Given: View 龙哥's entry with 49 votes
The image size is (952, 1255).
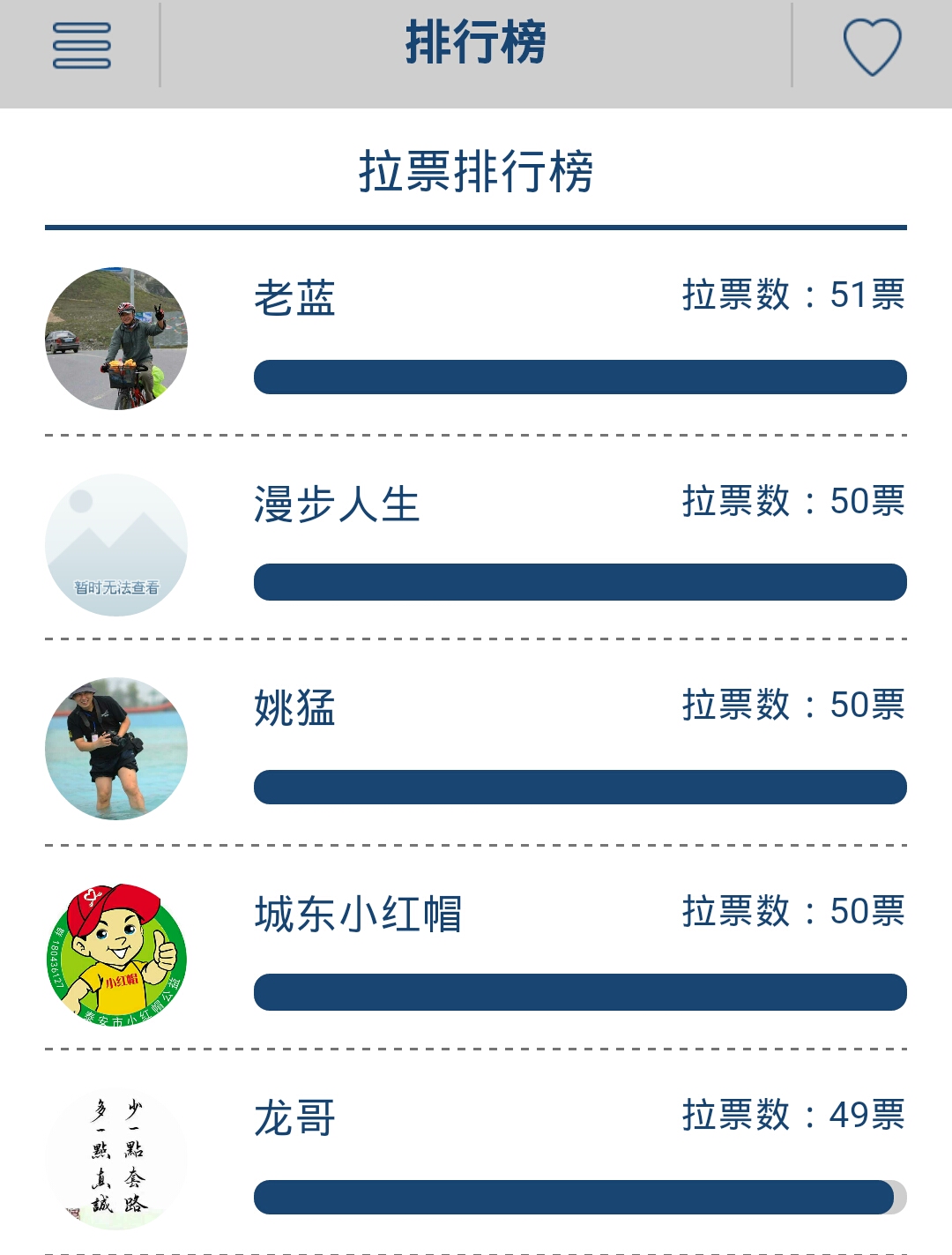Looking at the screenshot, I should point(294,1118).
